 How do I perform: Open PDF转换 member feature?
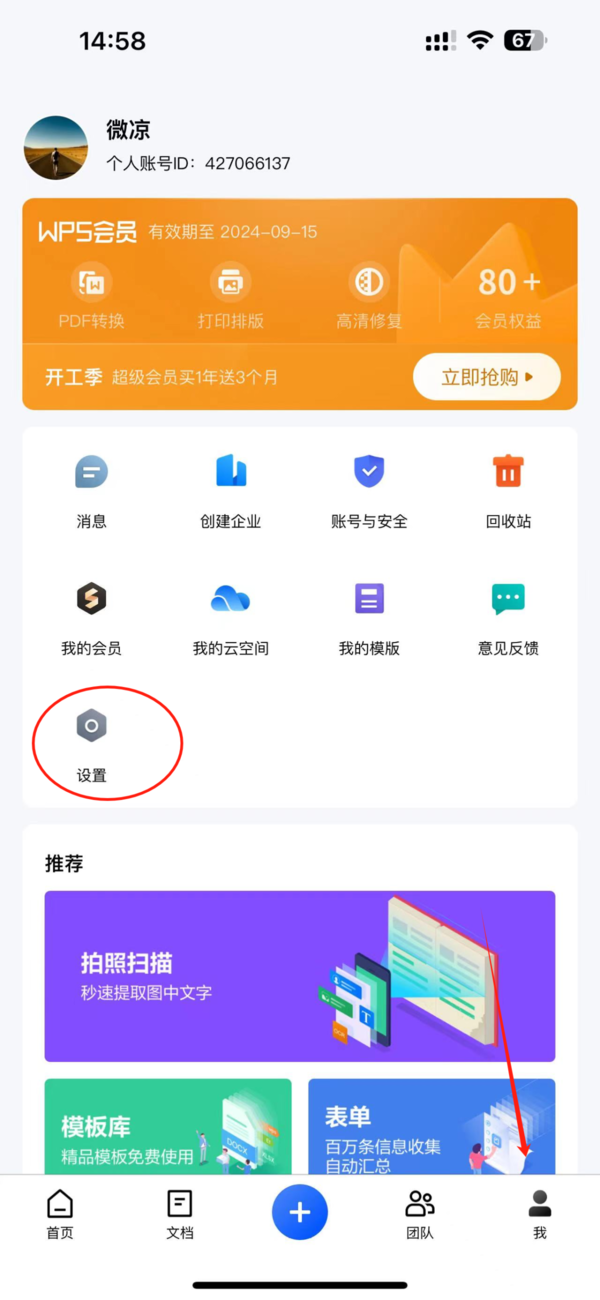pyautogui.click(x=91, y=297)
